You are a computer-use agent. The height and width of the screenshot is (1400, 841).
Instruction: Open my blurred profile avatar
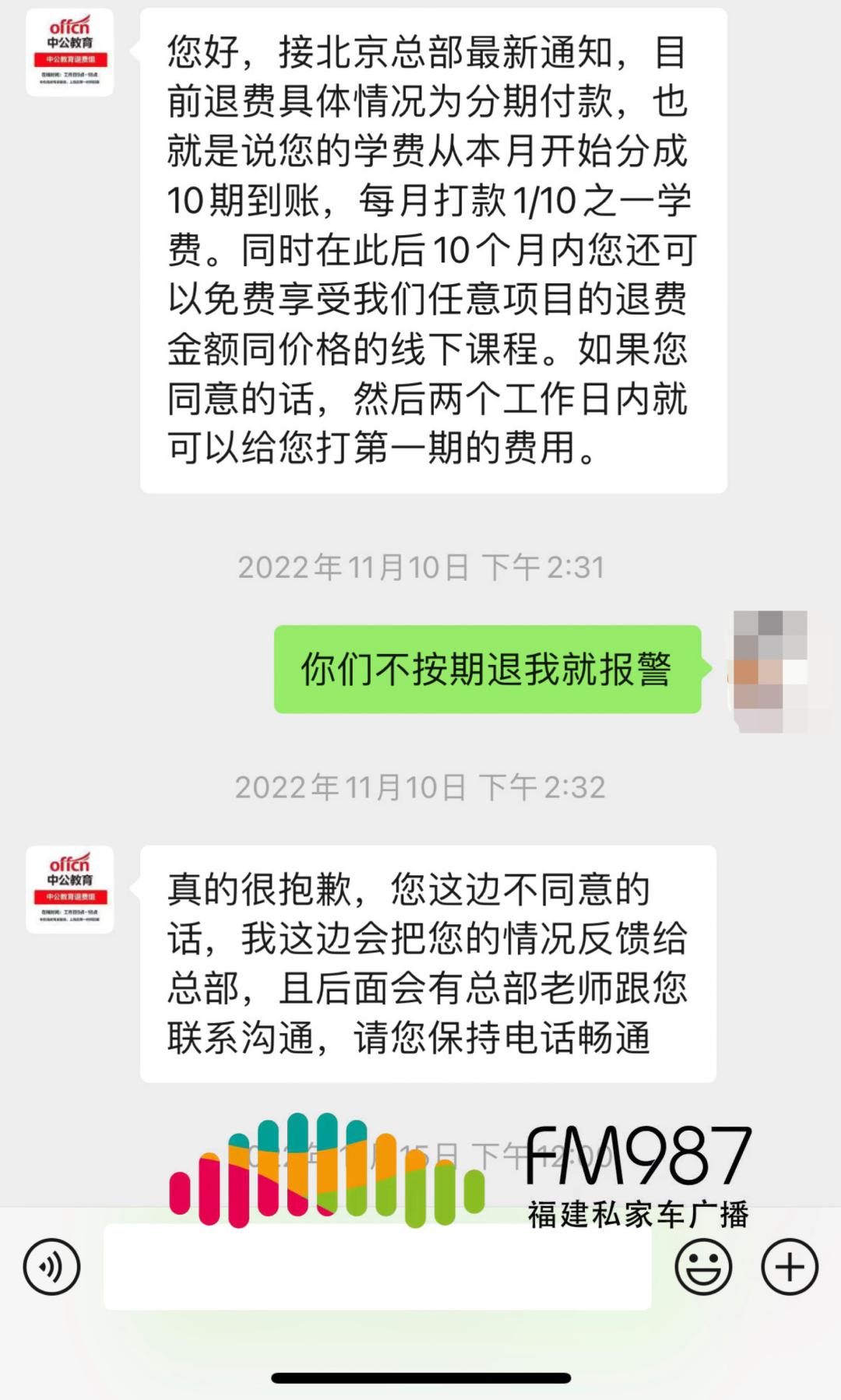coord(769,671)
